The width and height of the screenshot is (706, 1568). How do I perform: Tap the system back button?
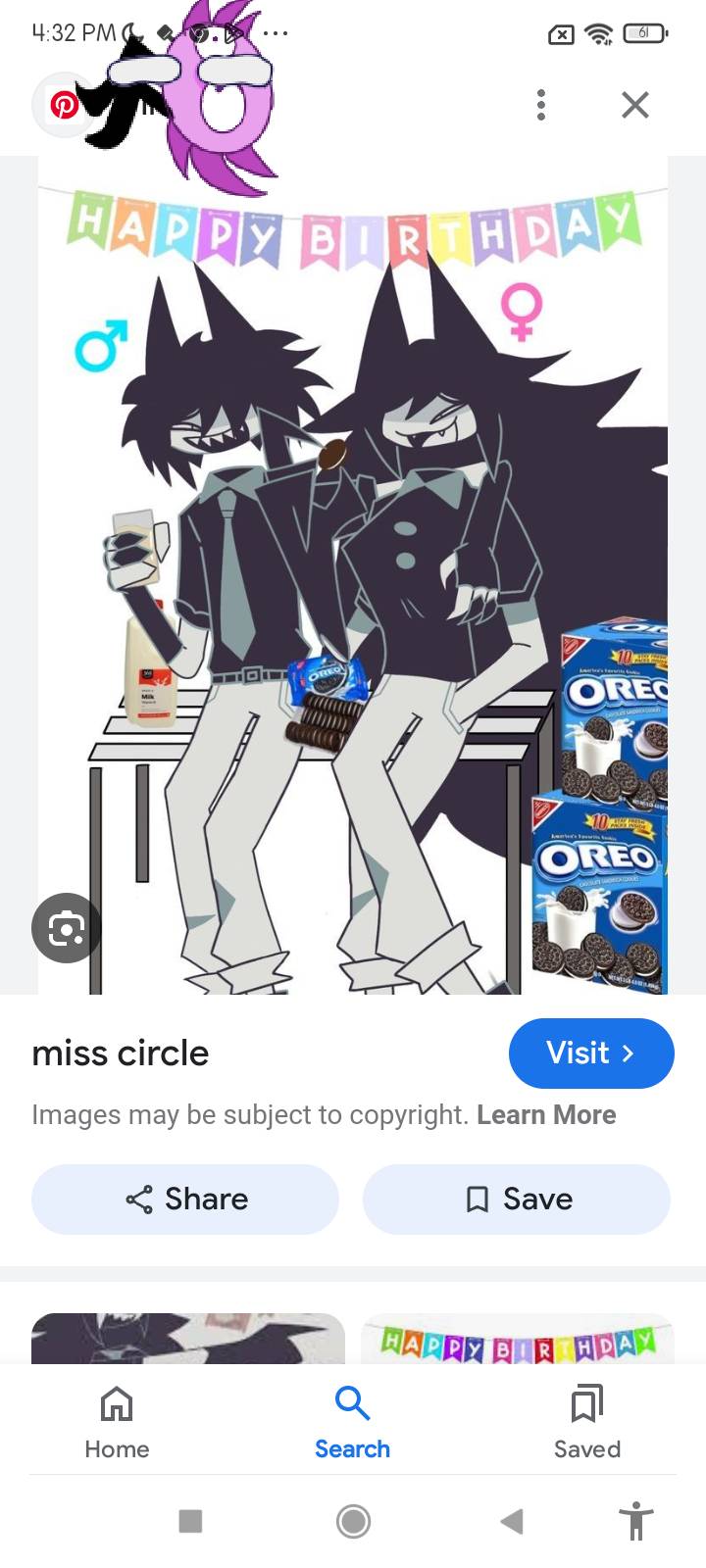tap(512, 1521)
